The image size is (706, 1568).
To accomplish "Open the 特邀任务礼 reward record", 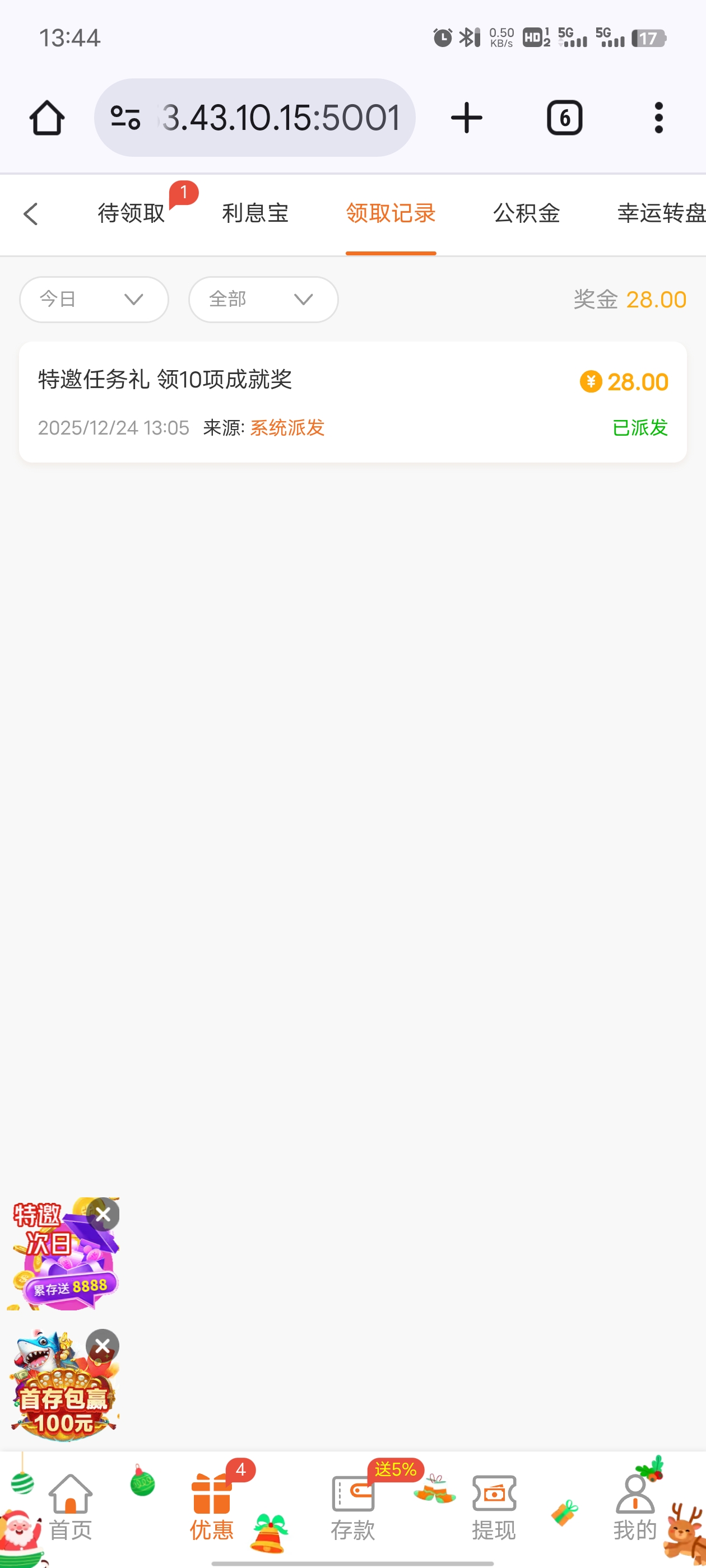I will [x=352, y=402].
